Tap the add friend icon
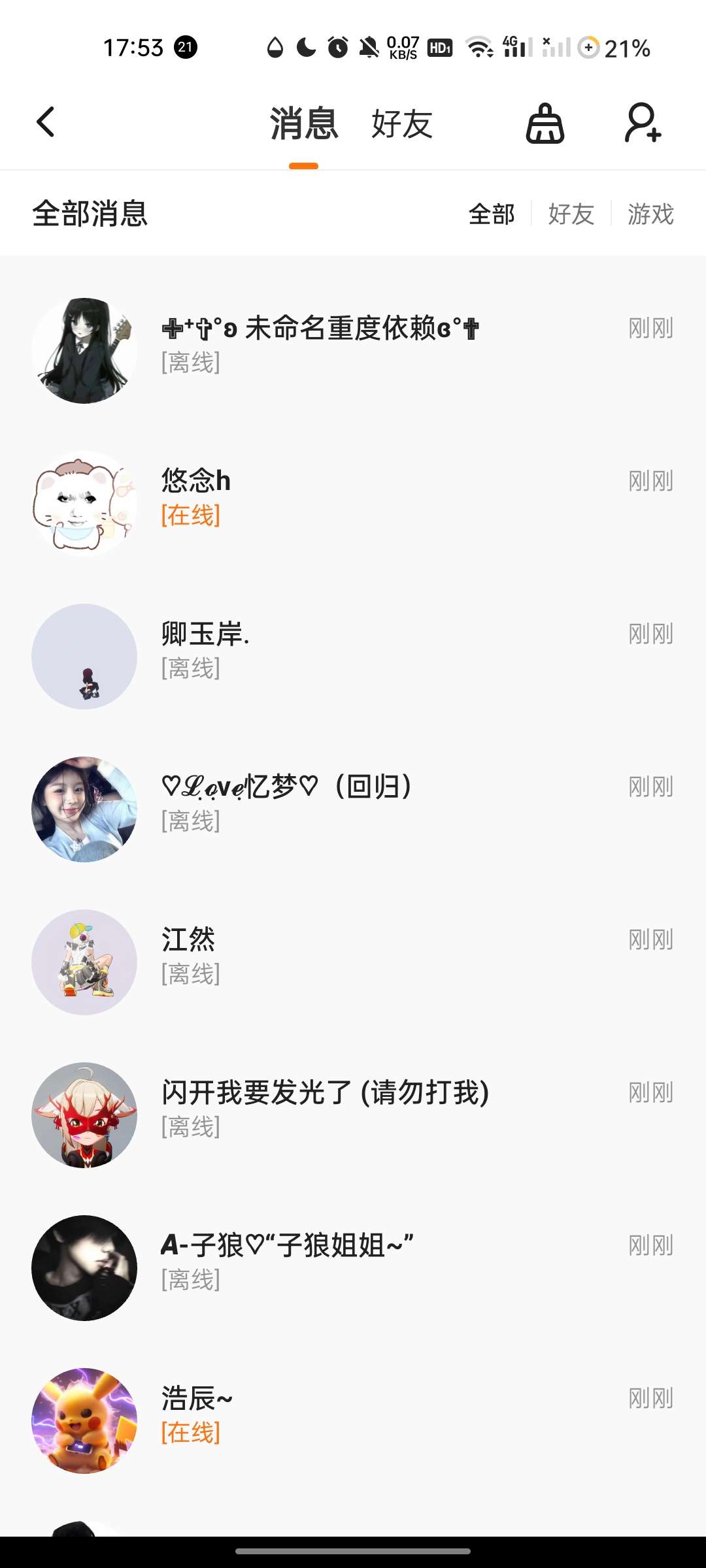 [643, 123]
